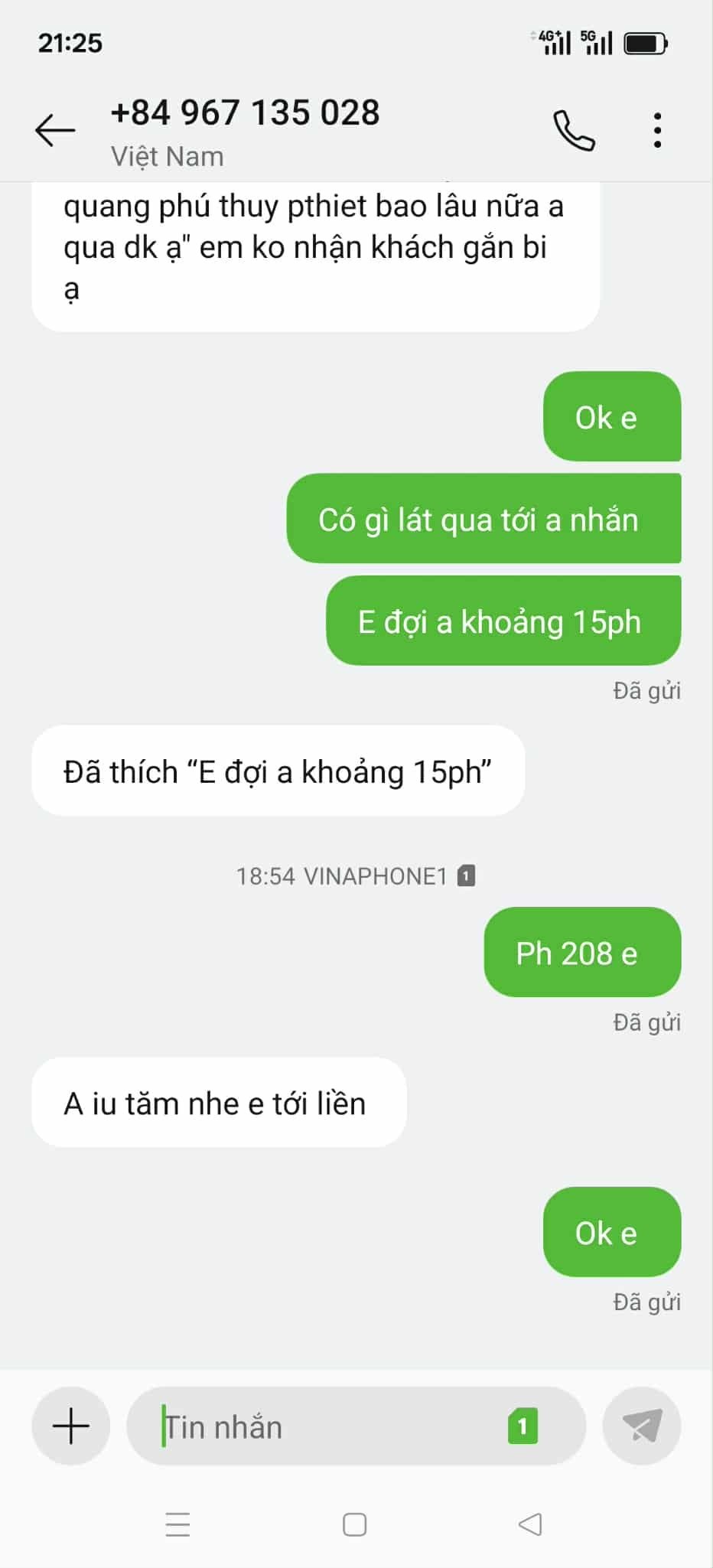713x1568 pixels.
Task: Call +84 967 135 028
Action: click(x=574, y=130)
